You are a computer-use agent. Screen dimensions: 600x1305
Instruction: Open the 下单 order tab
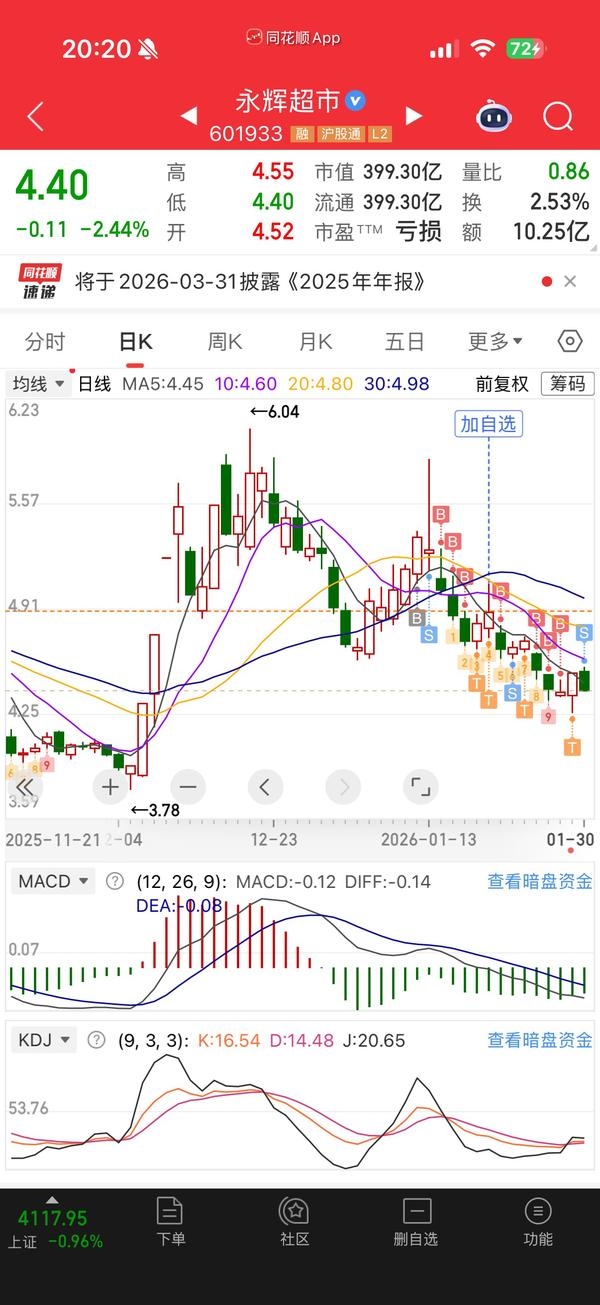click(x=171, y=1222)
